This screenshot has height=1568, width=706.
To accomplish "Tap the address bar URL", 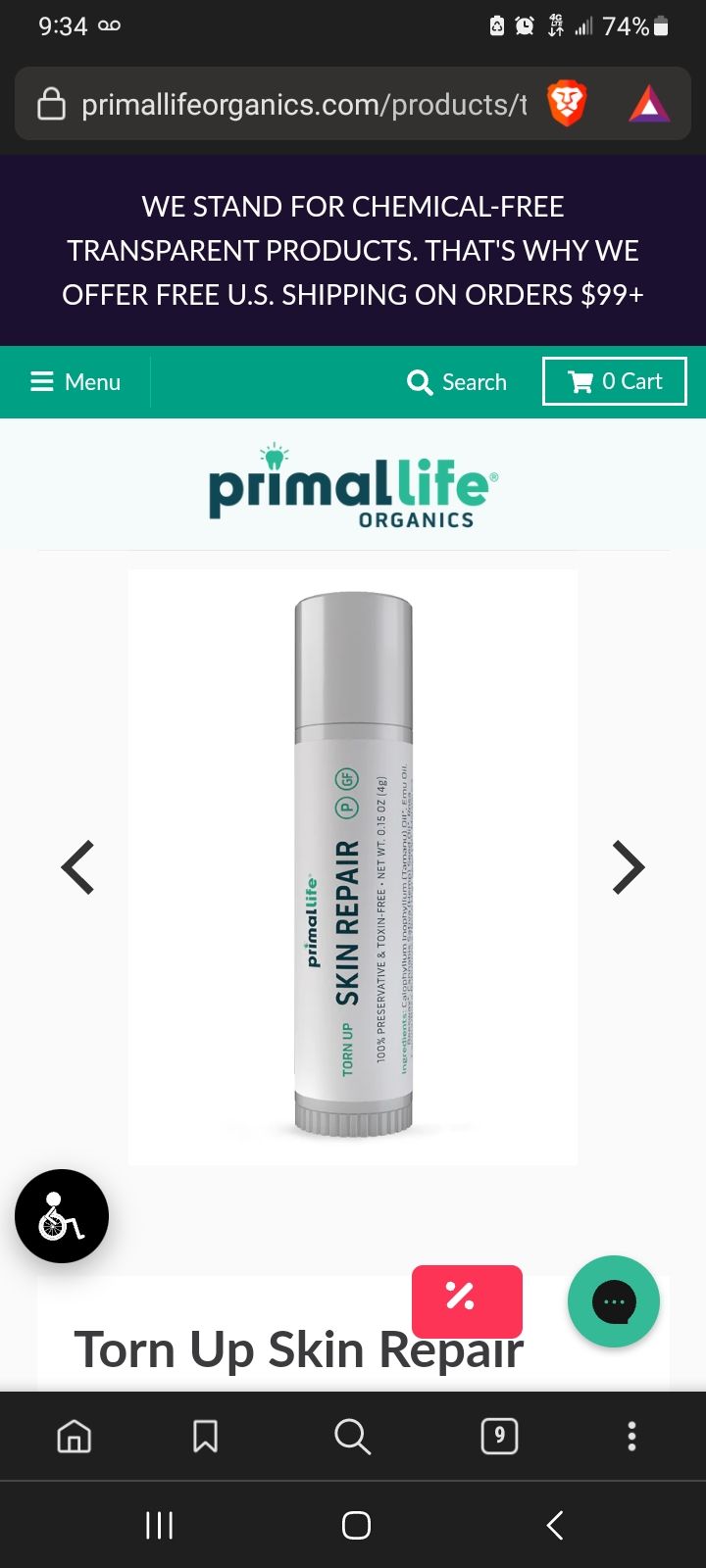I will click(304, 104).
